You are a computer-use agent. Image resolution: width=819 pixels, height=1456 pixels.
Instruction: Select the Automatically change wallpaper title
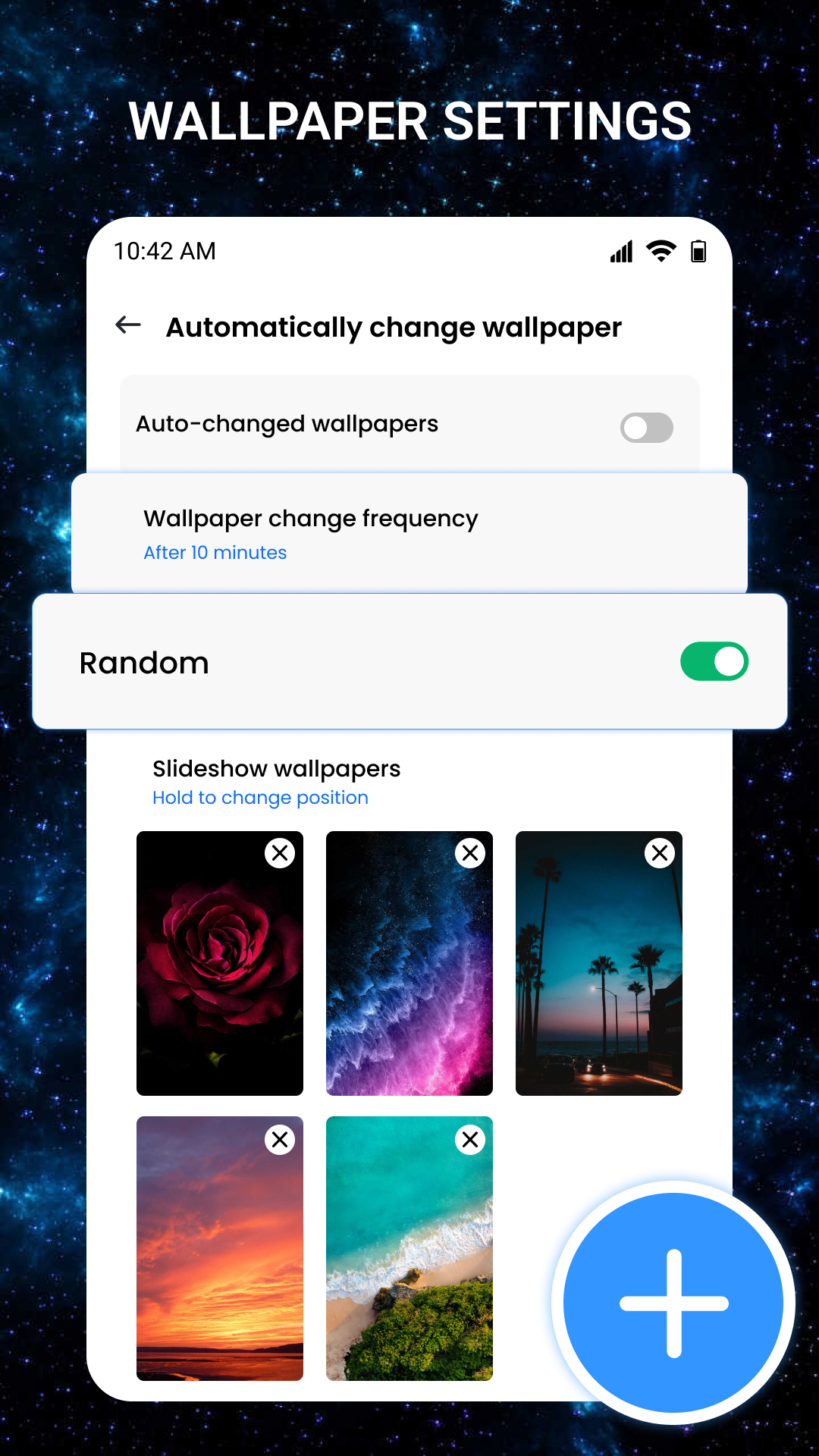[x=393, y=327]
